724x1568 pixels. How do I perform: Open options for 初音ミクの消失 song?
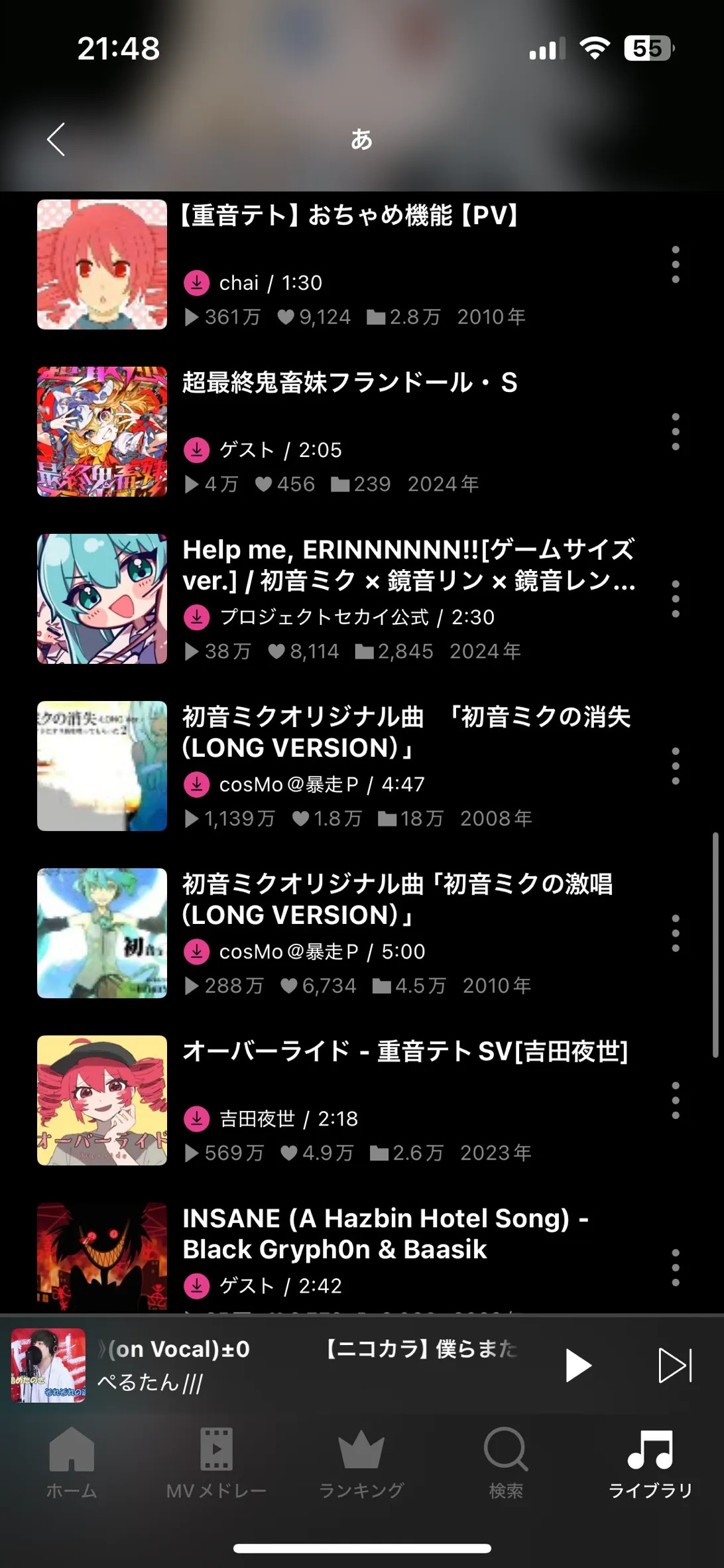[x=675, y=766]
